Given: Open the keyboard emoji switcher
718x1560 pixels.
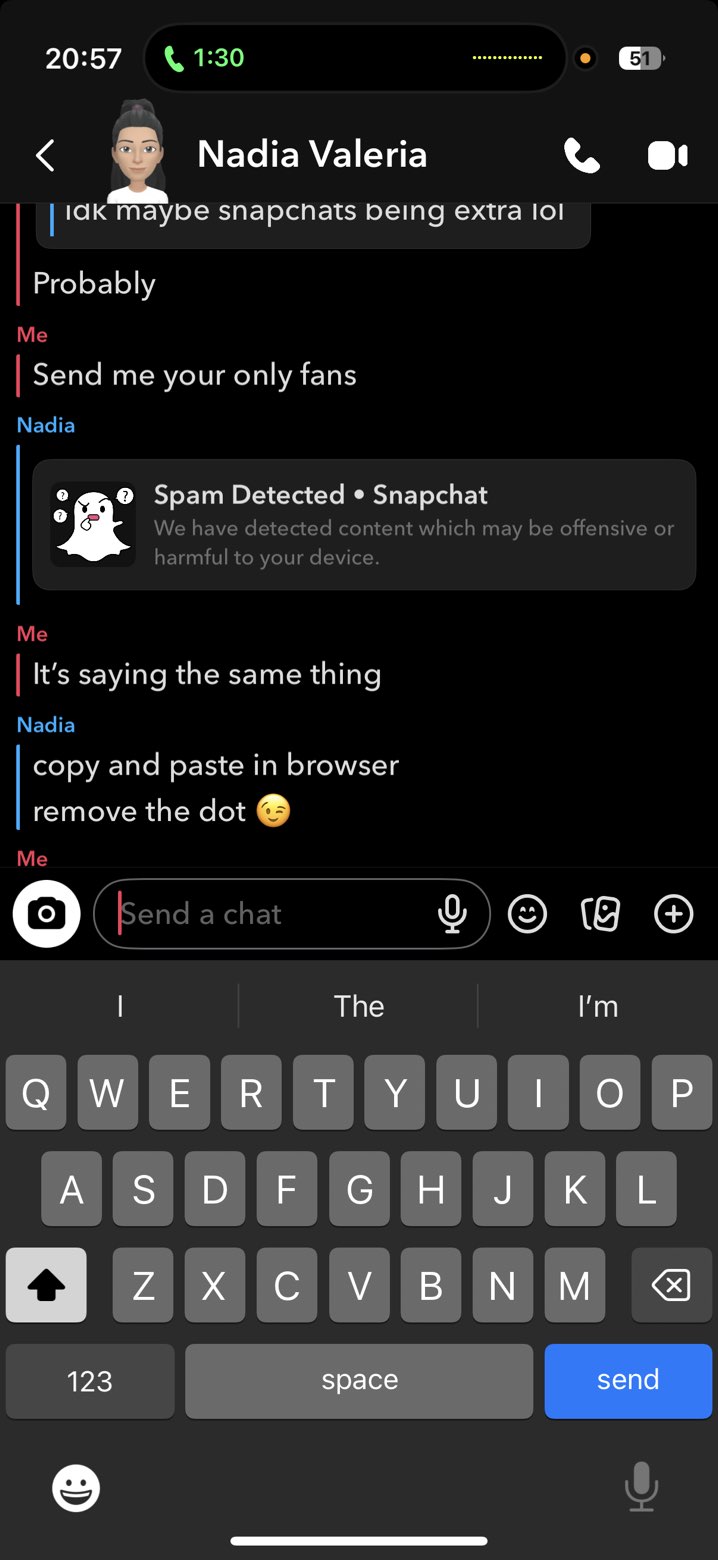Looking at the screenshot, I should [x=76, y=1489].
